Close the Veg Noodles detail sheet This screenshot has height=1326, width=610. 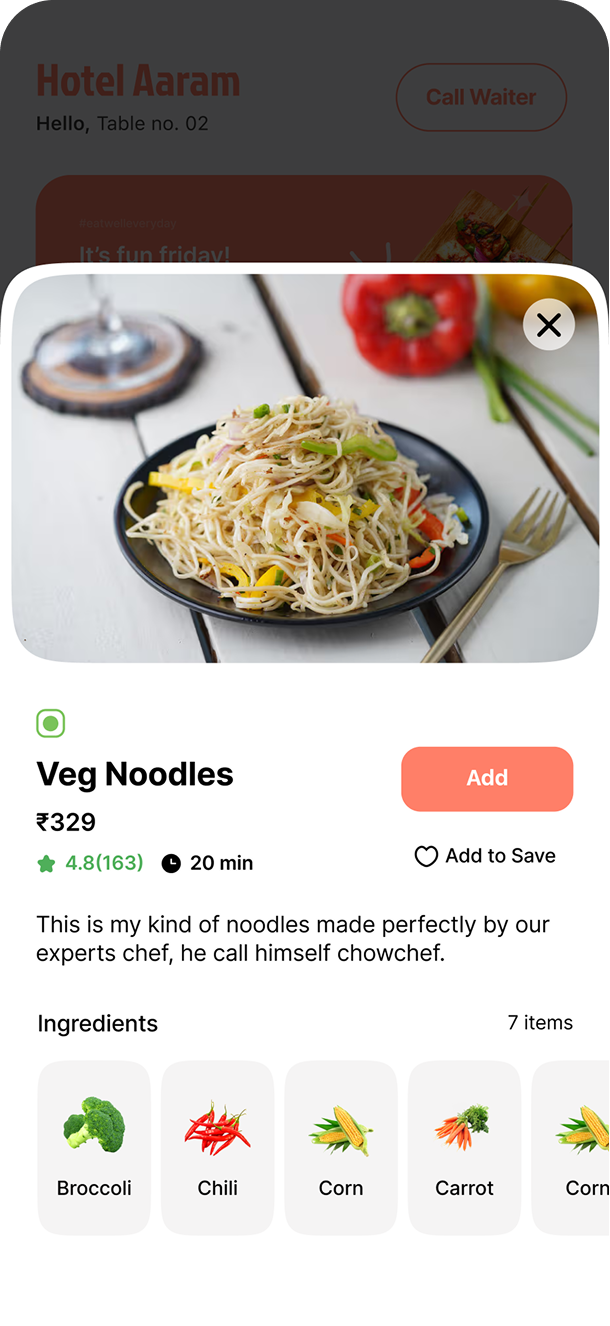[548, 325]
